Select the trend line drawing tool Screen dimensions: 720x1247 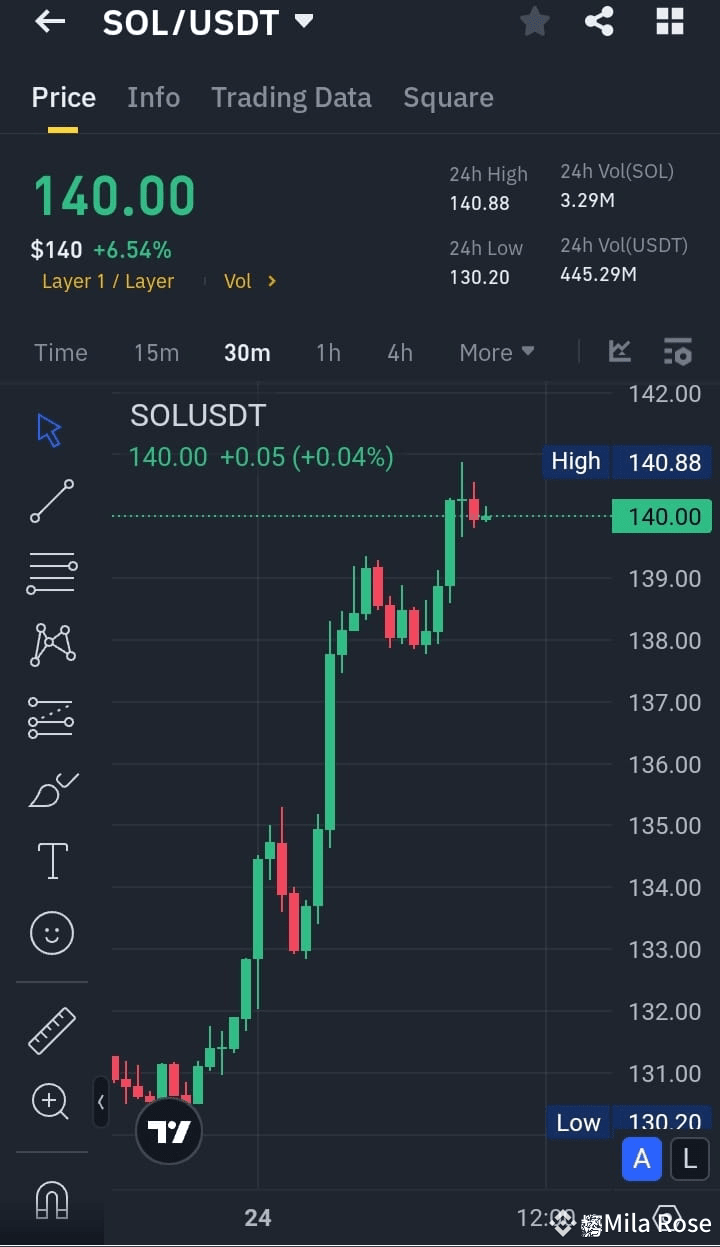pos(51,500)
